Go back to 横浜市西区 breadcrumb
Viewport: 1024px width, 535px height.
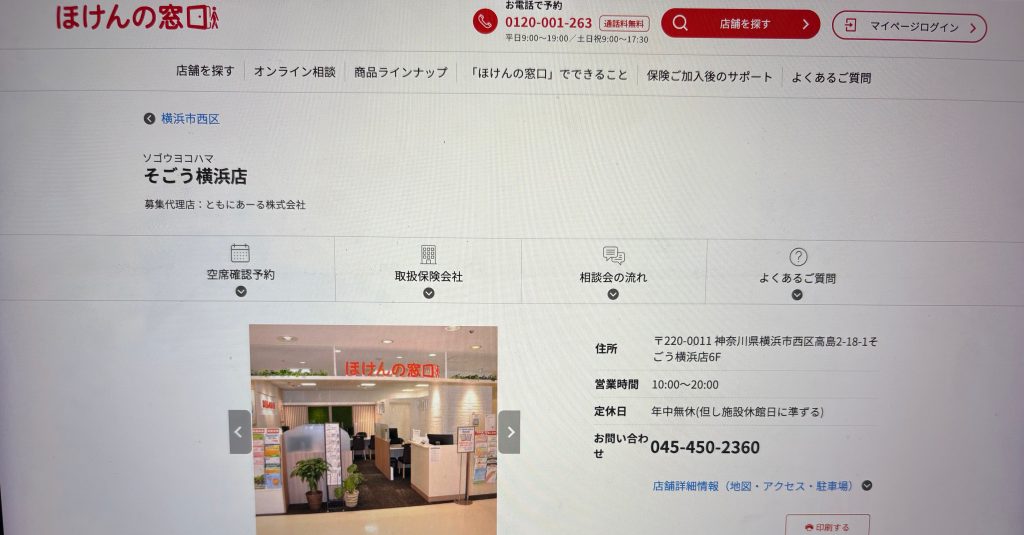tap(189, 118)
